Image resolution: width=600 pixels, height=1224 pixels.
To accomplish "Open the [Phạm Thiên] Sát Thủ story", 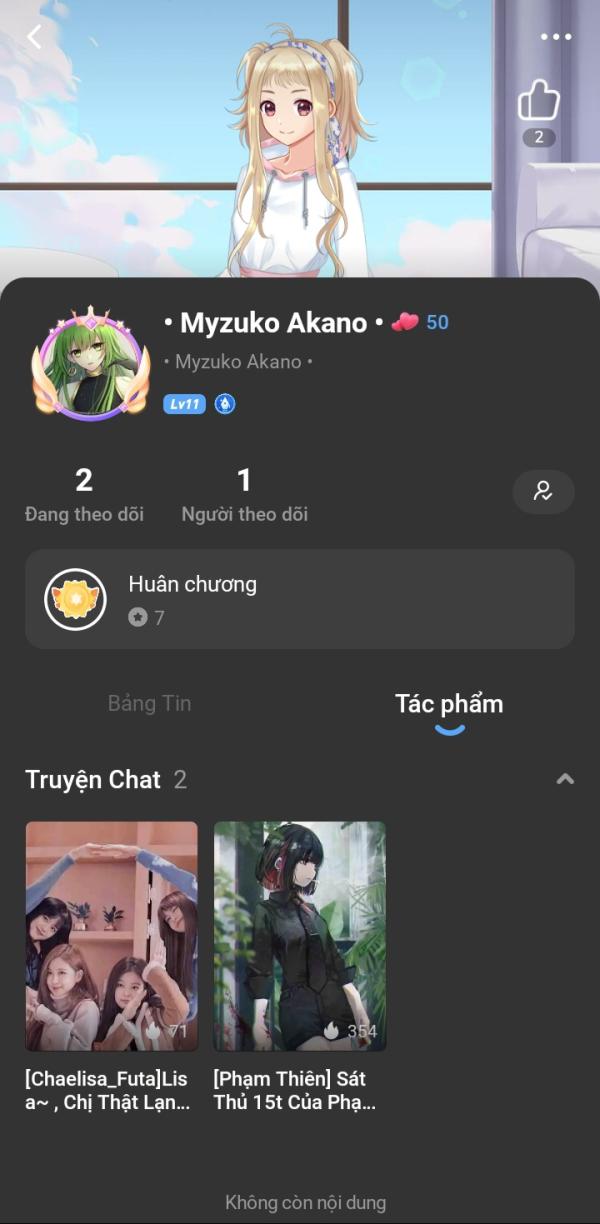I will (300, 936).
